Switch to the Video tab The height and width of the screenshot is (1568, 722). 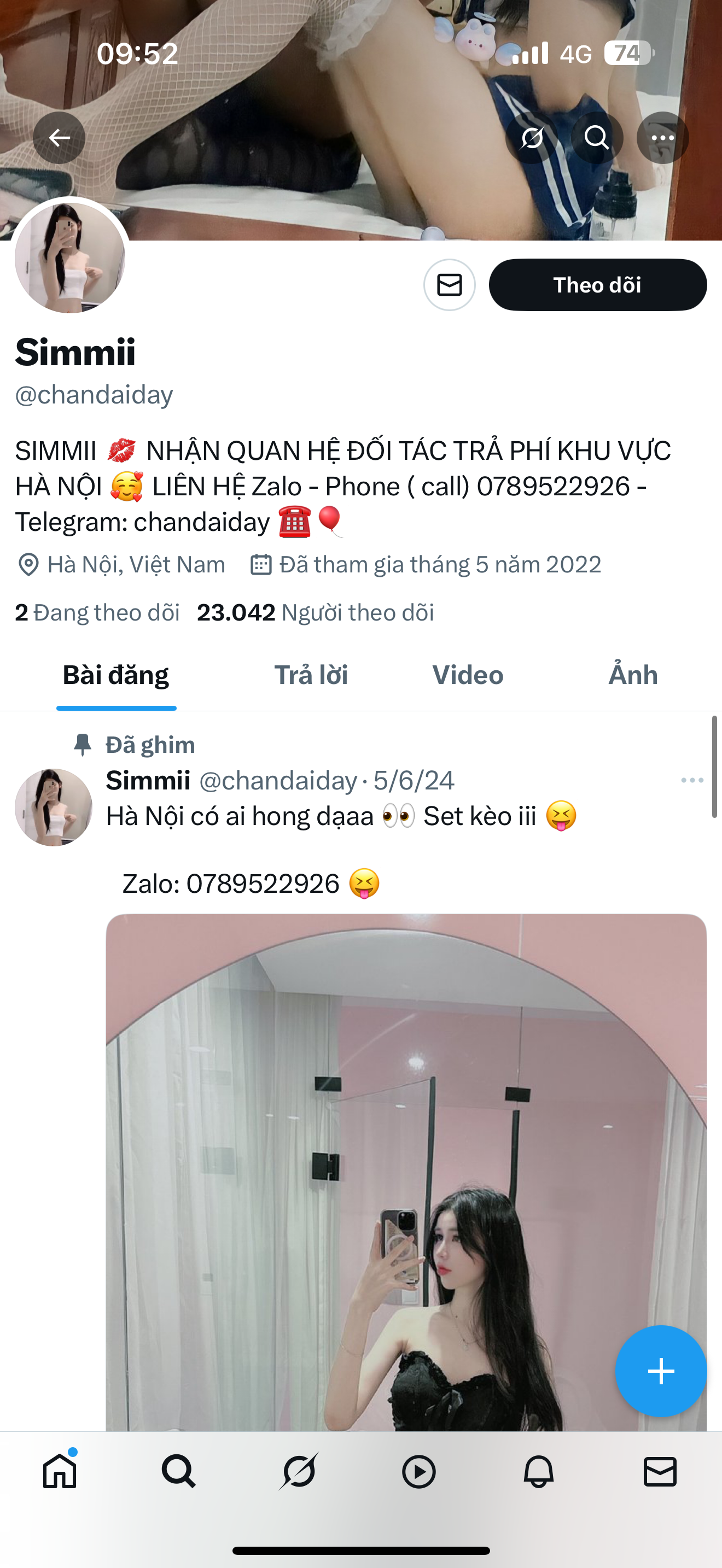coord(468,675)
